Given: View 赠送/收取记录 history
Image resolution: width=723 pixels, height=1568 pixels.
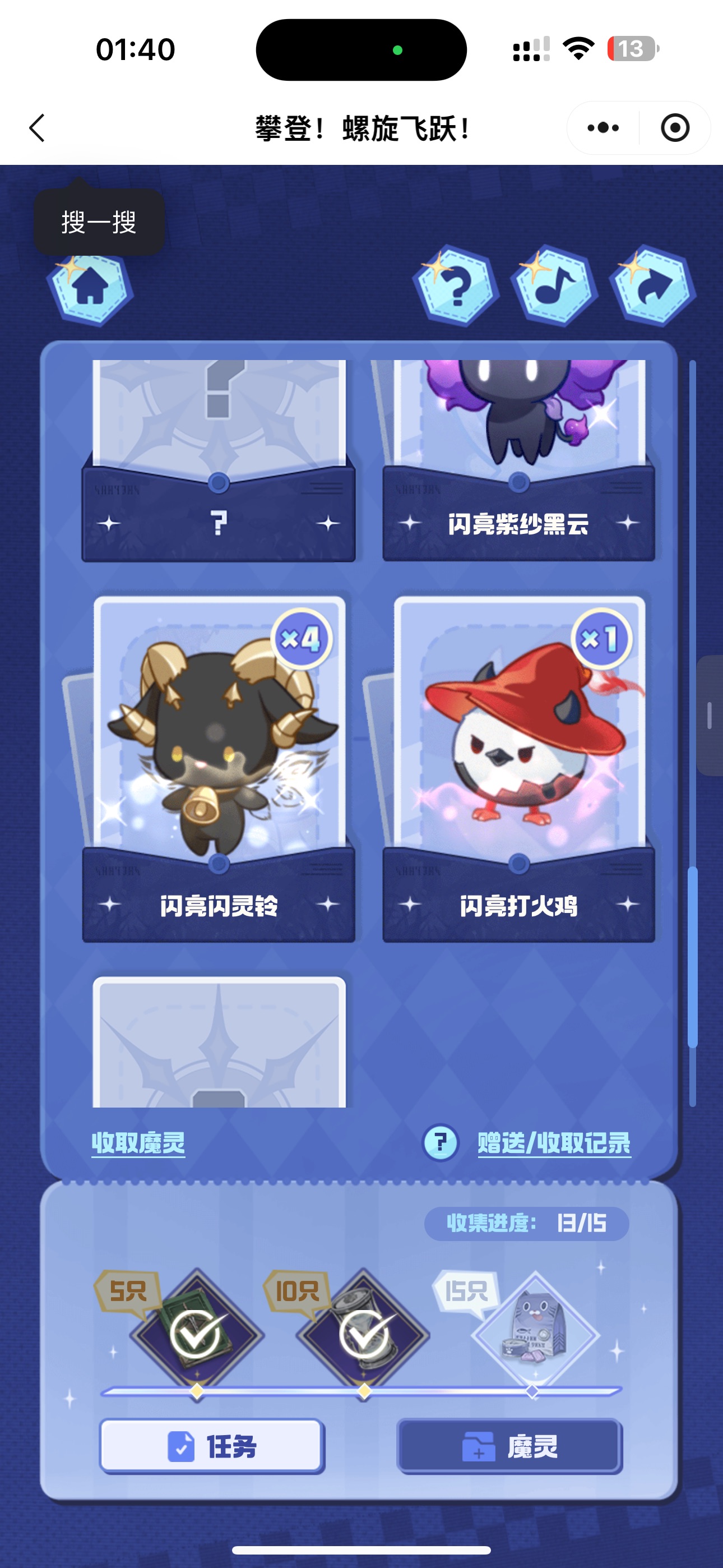Looking at the screenshot, I should click(554, 1143).
